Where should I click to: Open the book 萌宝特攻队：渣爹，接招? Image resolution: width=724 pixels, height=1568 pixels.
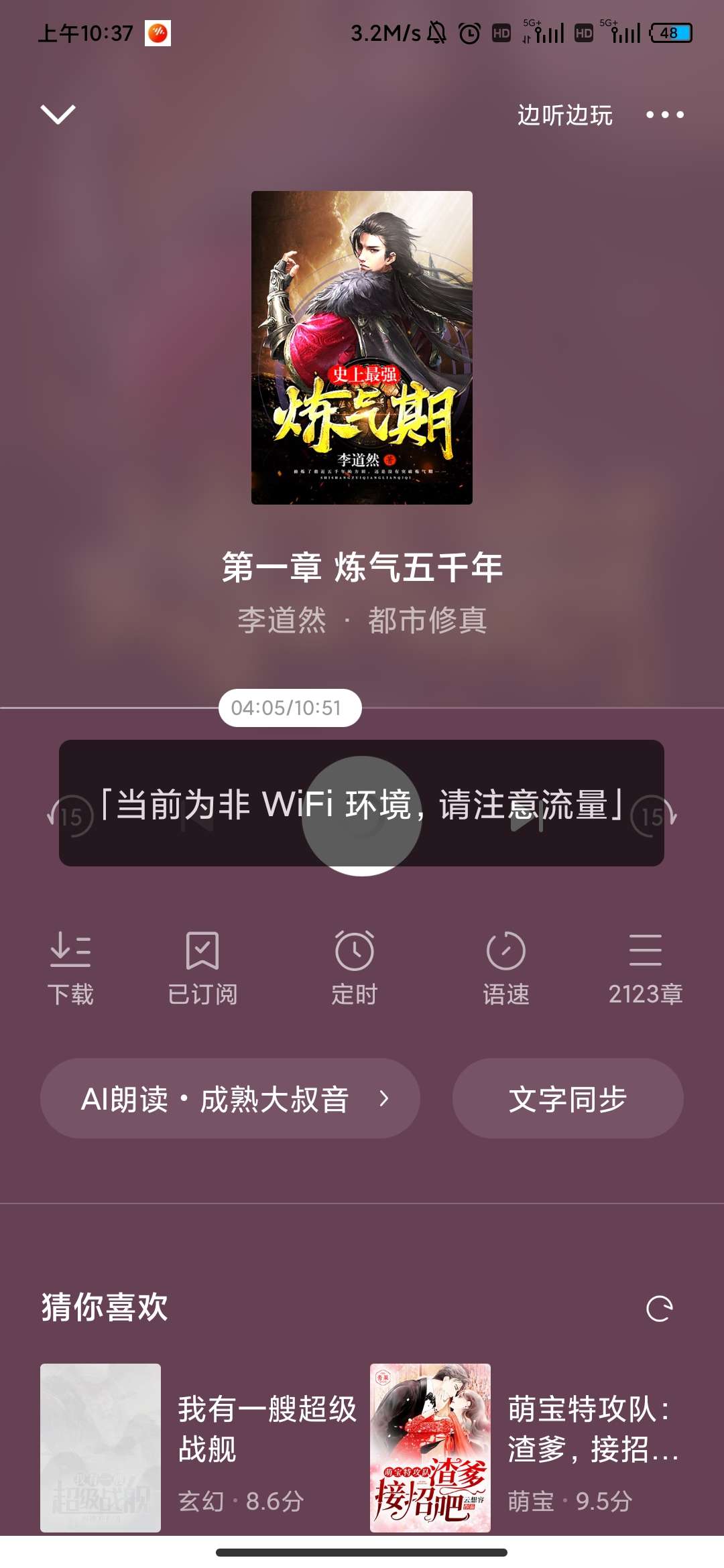pyautogui.click(x=527, y=1448)
